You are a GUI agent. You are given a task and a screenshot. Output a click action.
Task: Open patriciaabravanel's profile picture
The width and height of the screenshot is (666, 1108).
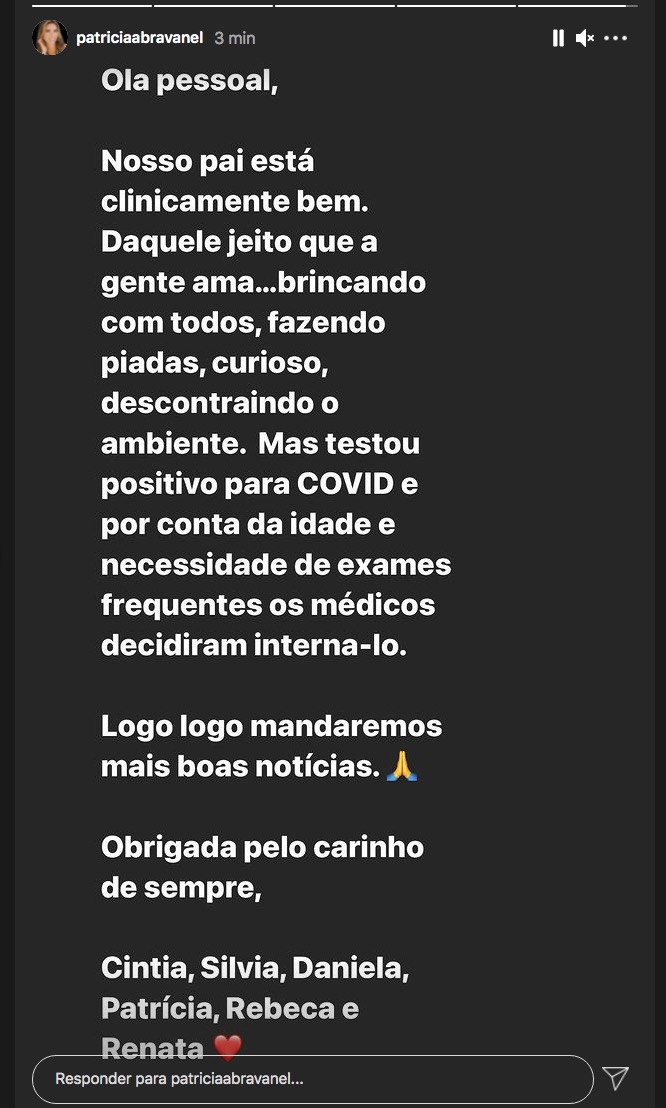[50, 38]
